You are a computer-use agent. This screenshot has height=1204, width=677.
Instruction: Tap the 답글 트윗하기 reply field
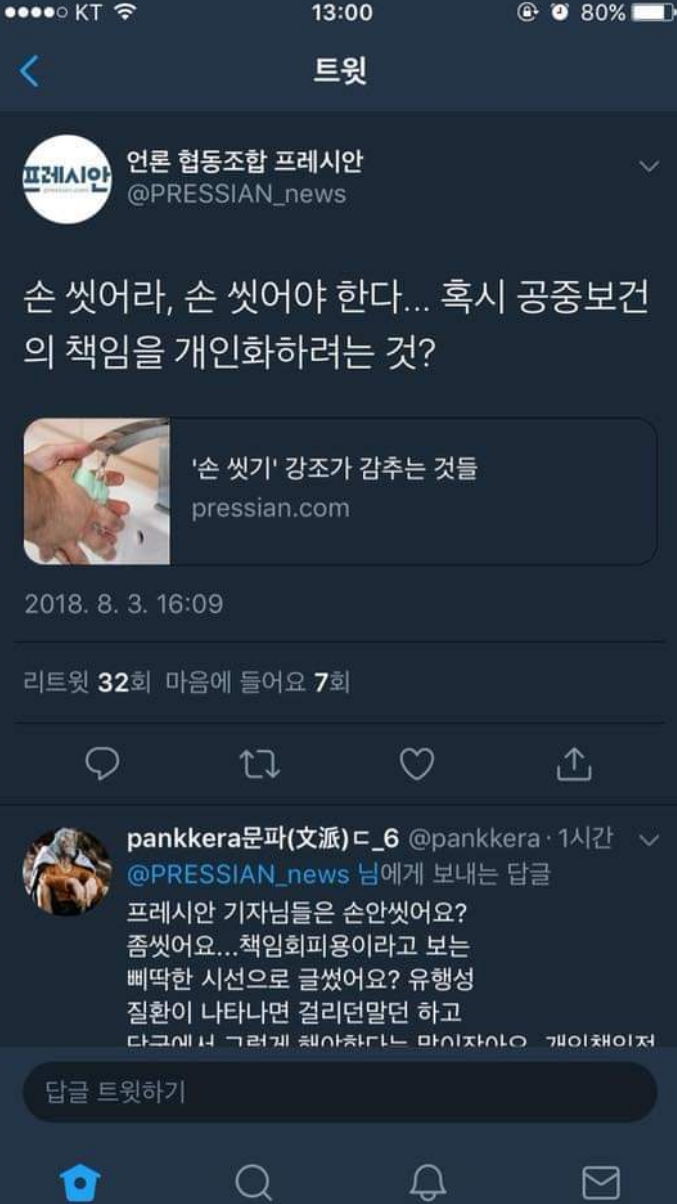(x=340, y=1091)
